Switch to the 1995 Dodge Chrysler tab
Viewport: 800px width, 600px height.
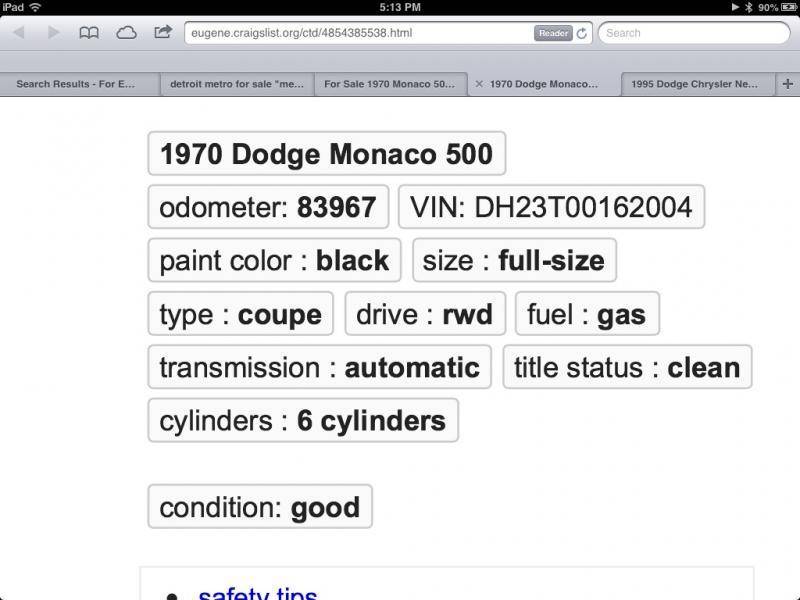694,84
